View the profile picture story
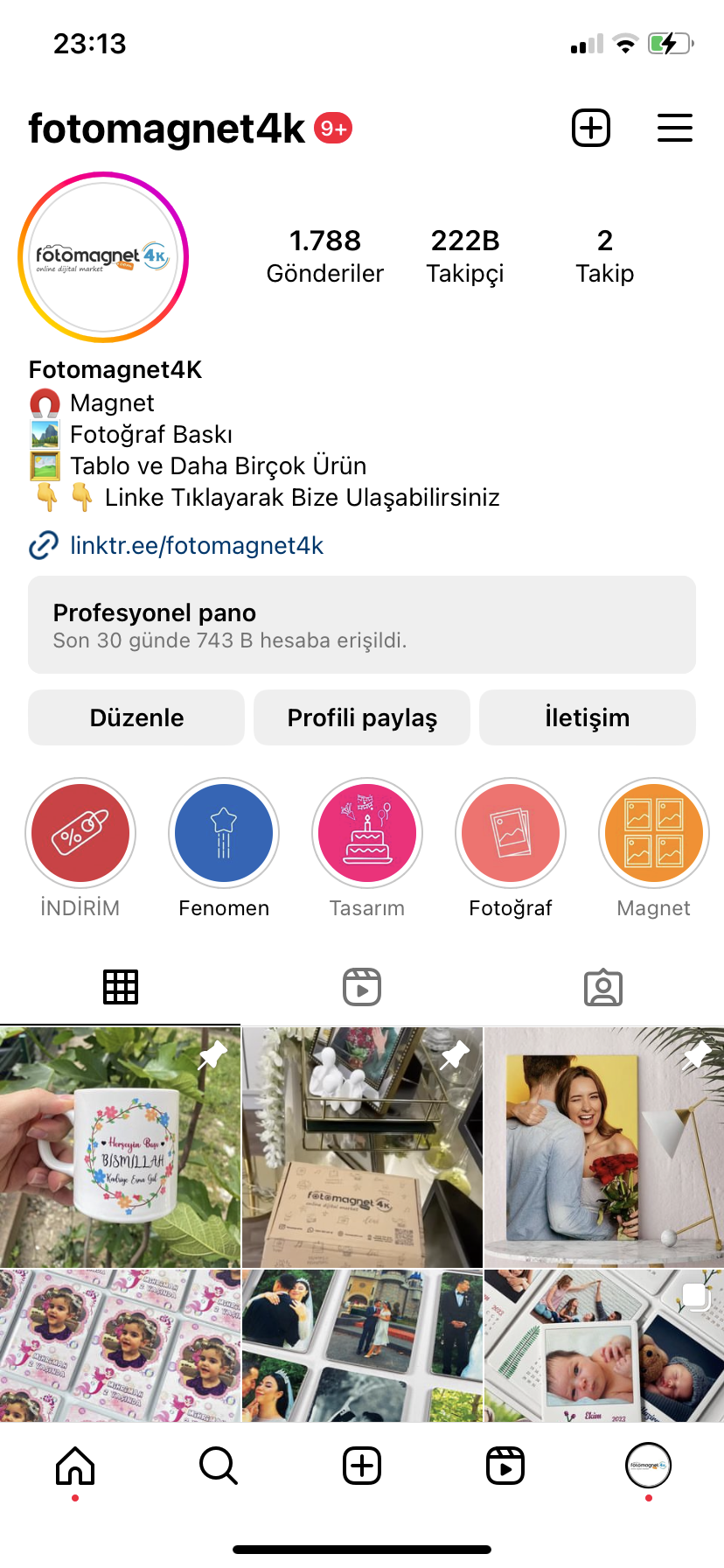Screen dimensions: 724x1568 103,257
